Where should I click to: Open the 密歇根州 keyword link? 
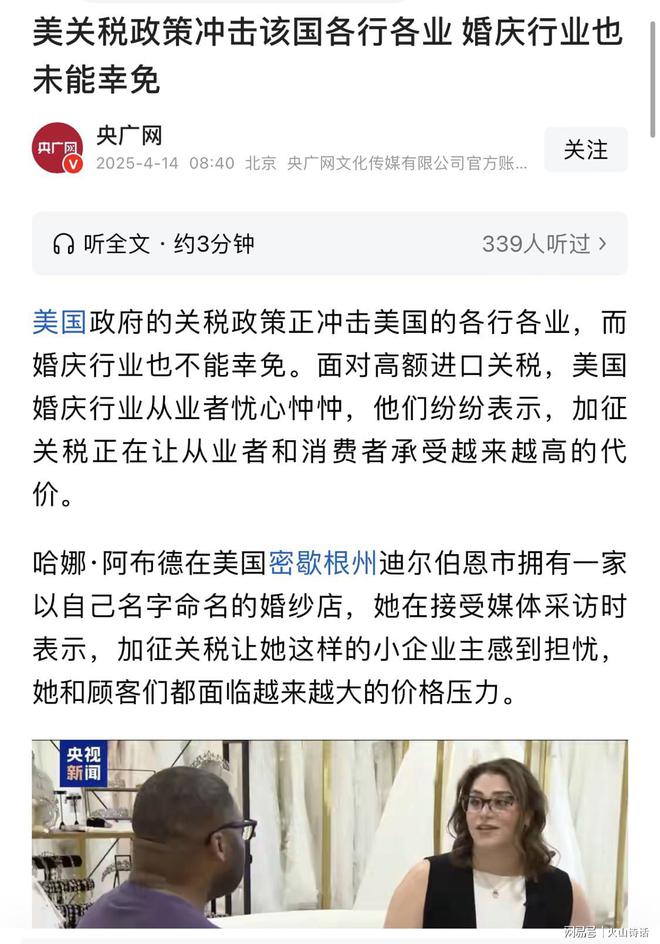click(x=322, y=564)
